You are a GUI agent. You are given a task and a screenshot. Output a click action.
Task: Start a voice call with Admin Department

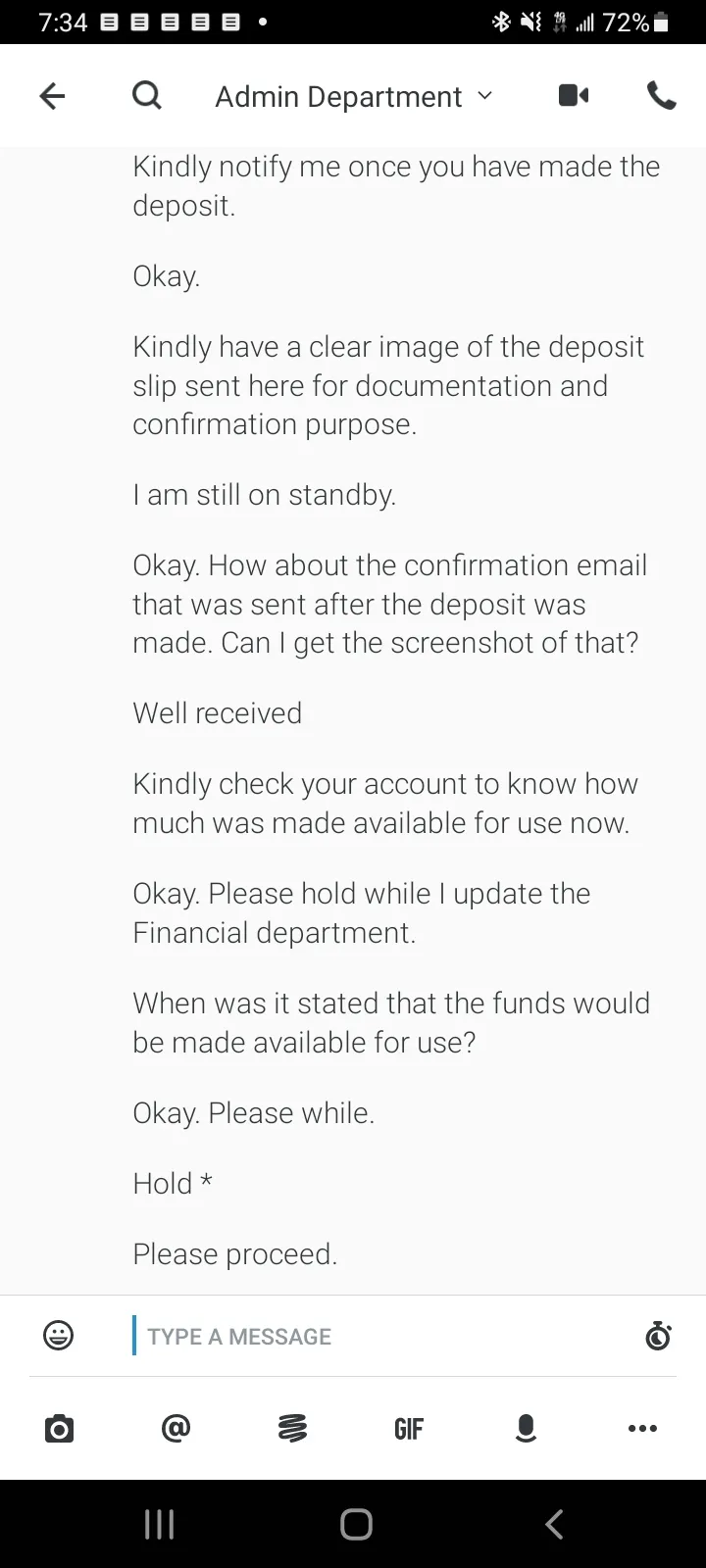click(x=662, y=95)
